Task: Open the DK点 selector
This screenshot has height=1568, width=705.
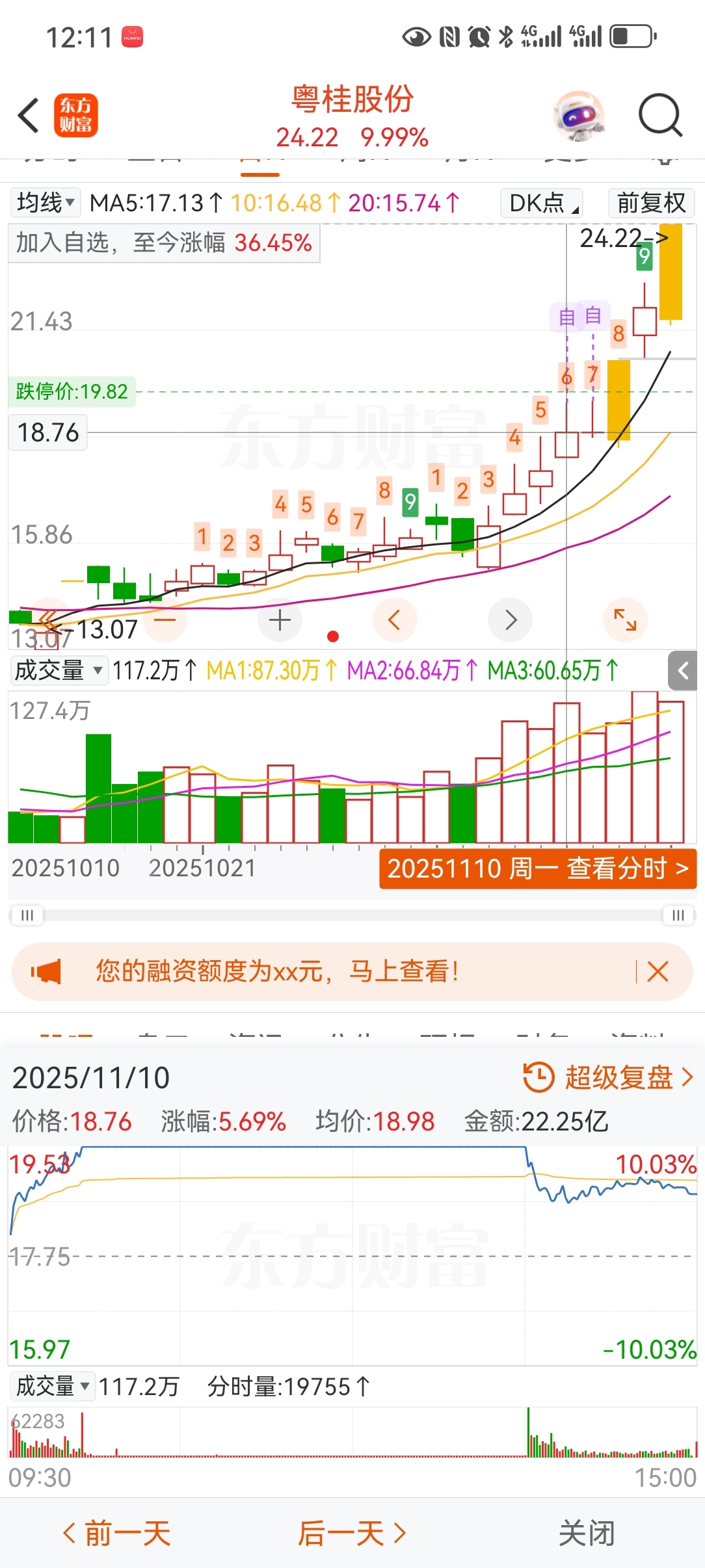Action: (542, 203)
